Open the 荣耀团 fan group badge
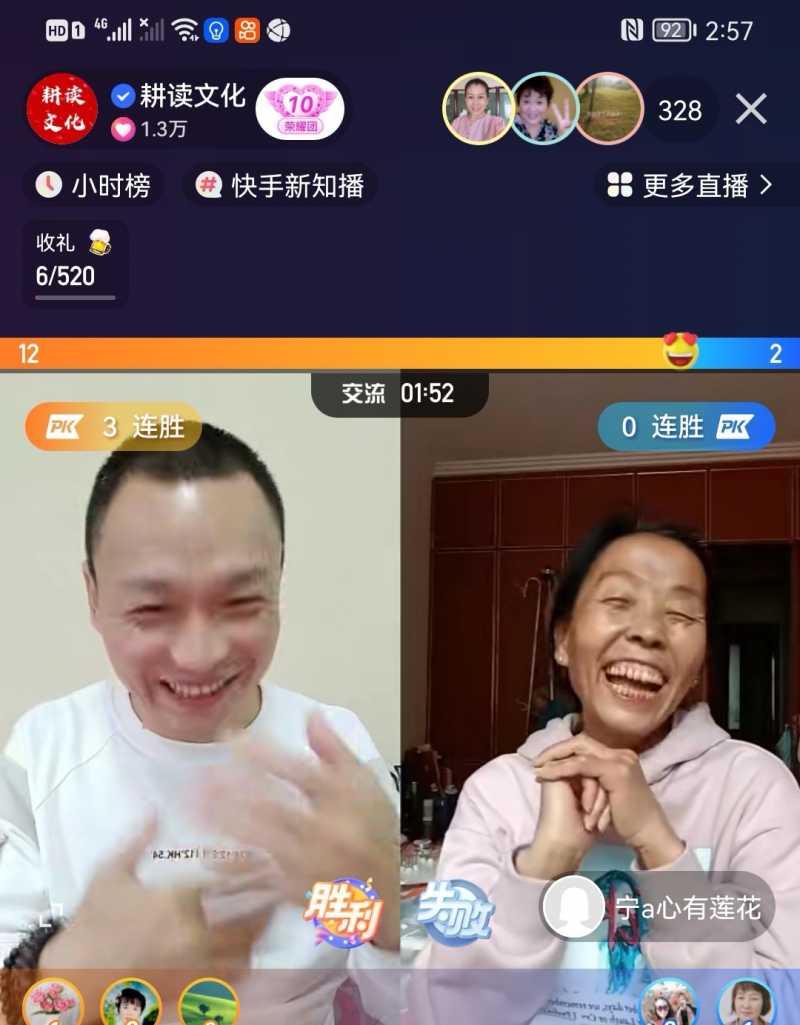The height and width of the screenshot is (1025, 800). coord(299,109)
